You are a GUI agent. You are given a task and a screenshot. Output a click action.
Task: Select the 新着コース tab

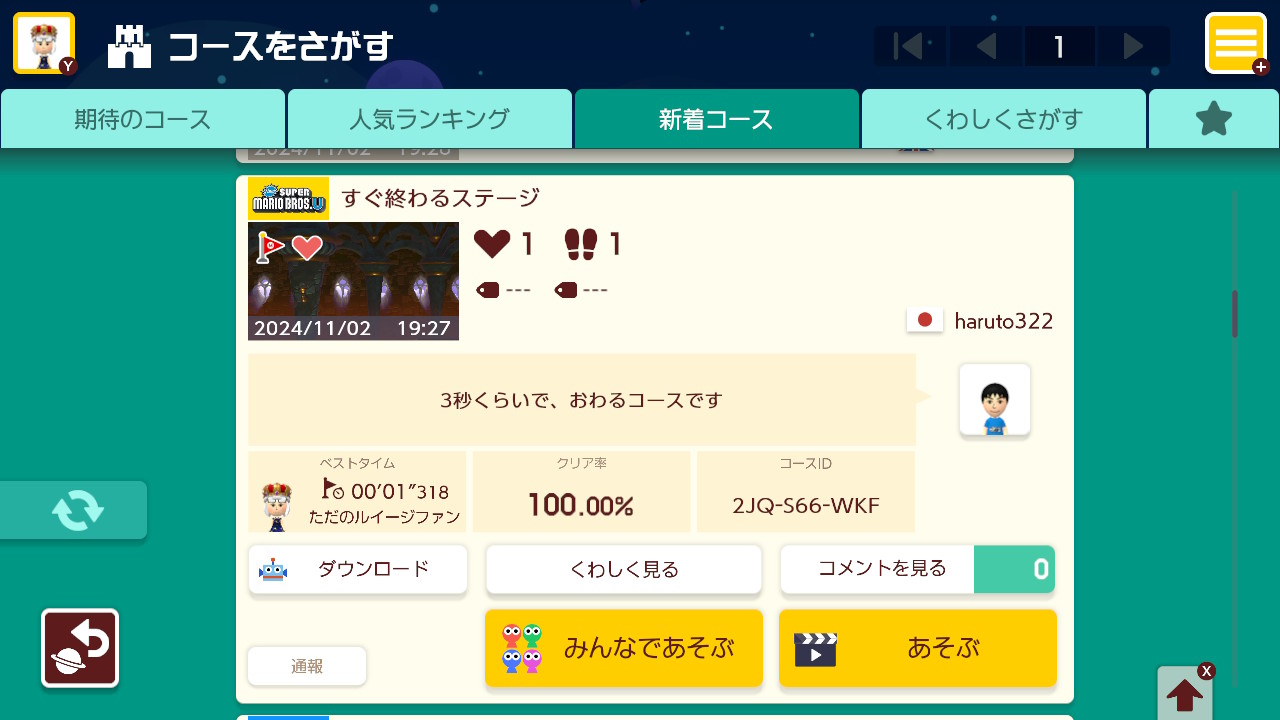tap(716, 119)
